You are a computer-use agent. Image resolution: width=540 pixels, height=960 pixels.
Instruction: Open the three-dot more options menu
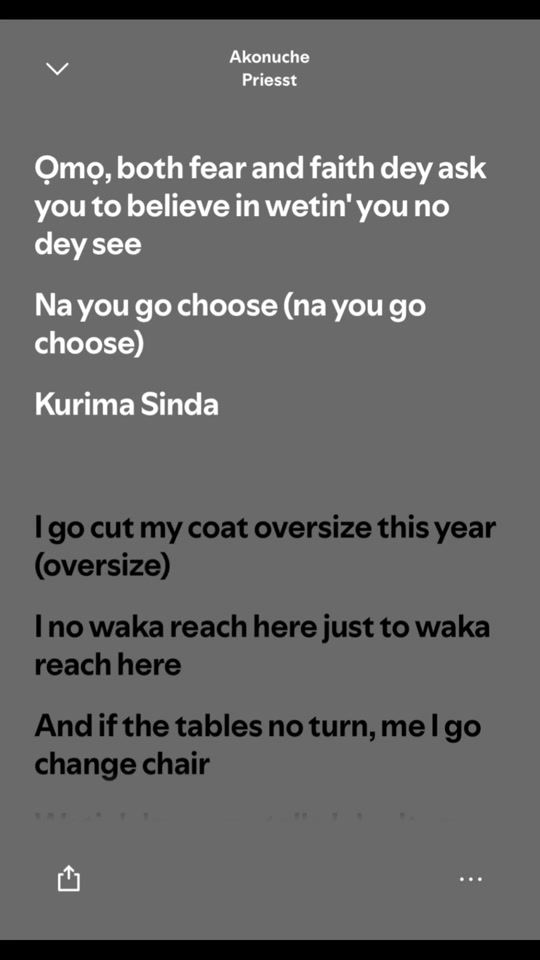tap(470, 879)
